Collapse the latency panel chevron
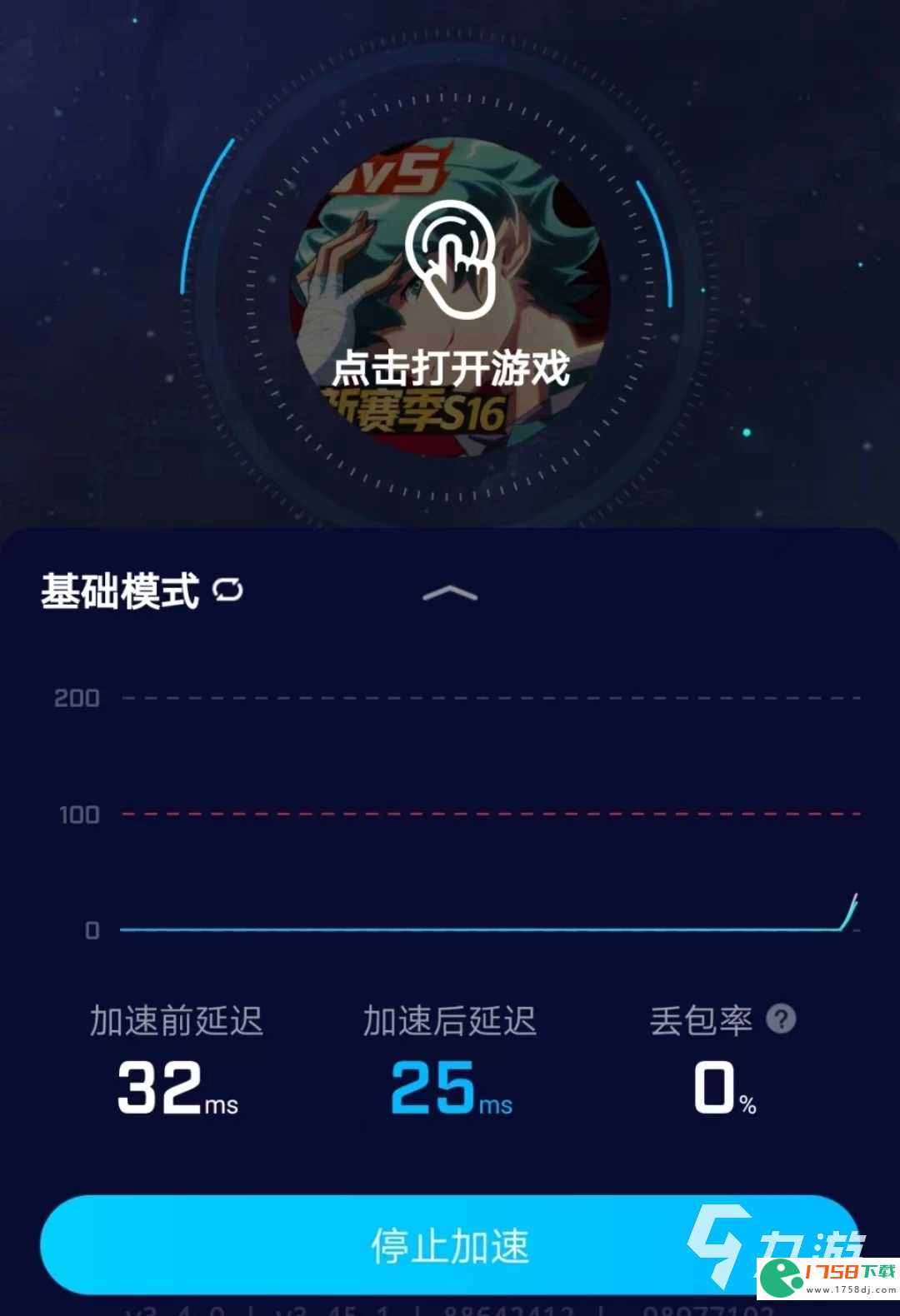The image size is (900, 1316). tap(450, 593)
